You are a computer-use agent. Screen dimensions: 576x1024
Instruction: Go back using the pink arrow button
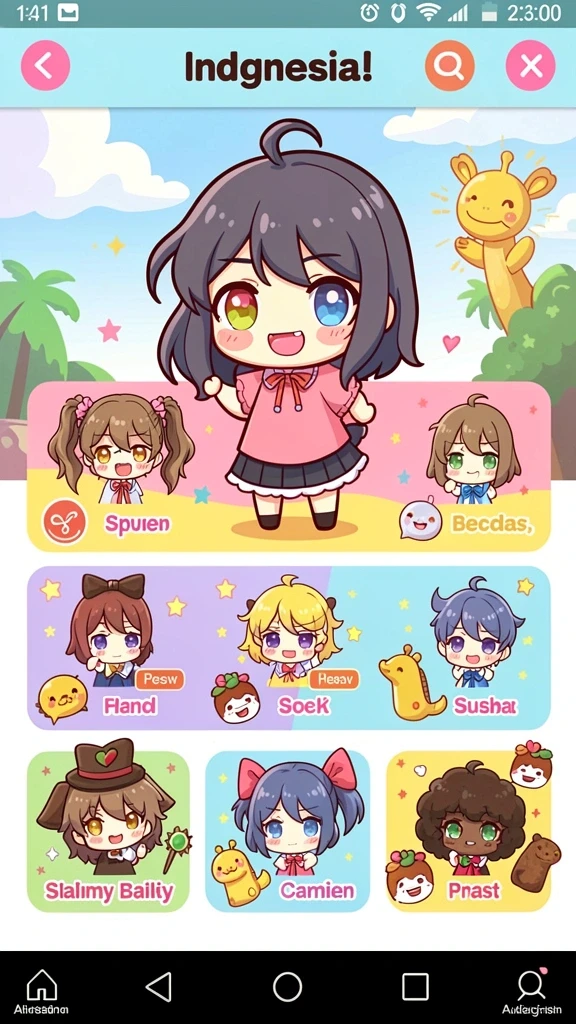point(45,66)
